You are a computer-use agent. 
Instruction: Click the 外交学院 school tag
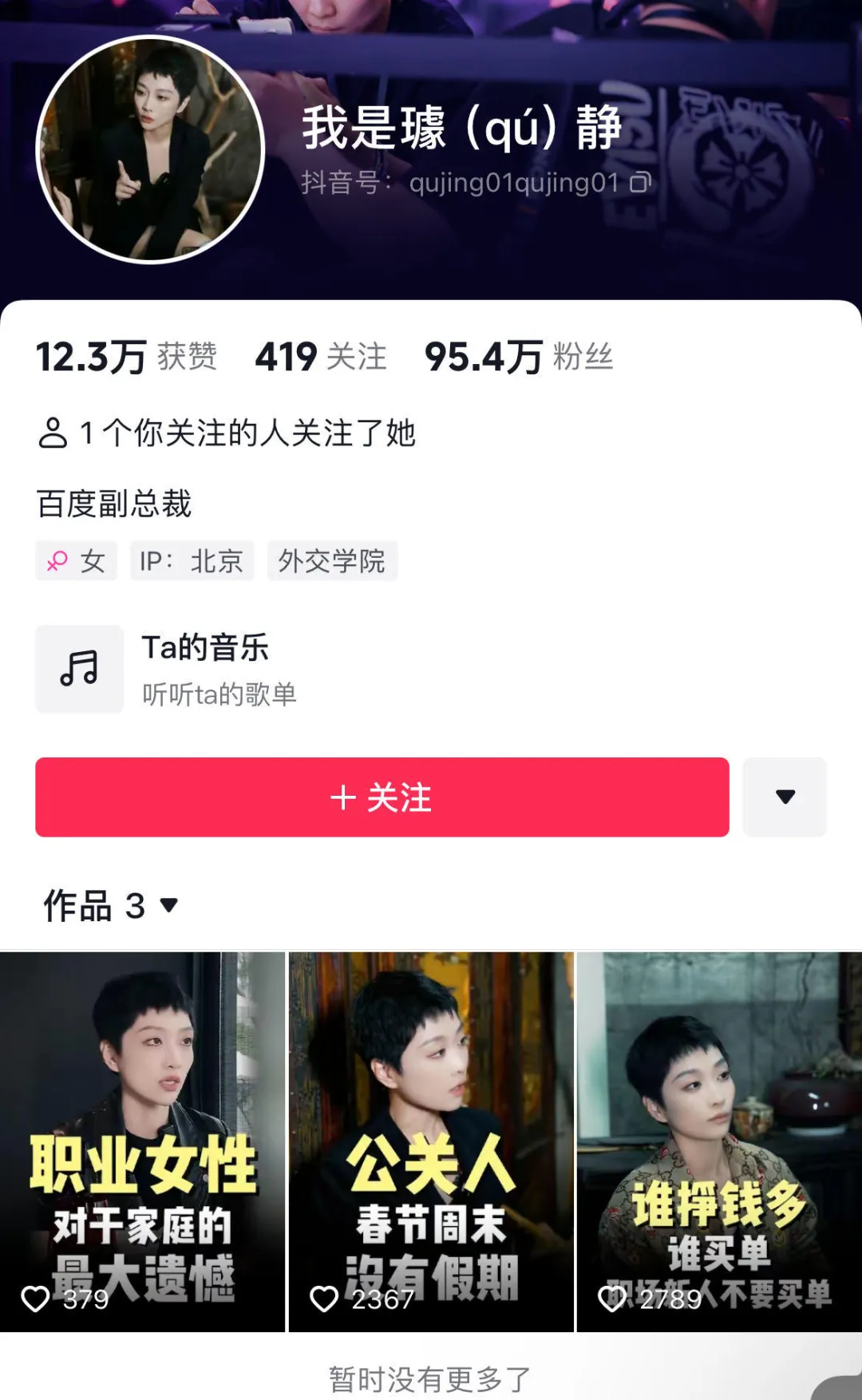point(332,561)
